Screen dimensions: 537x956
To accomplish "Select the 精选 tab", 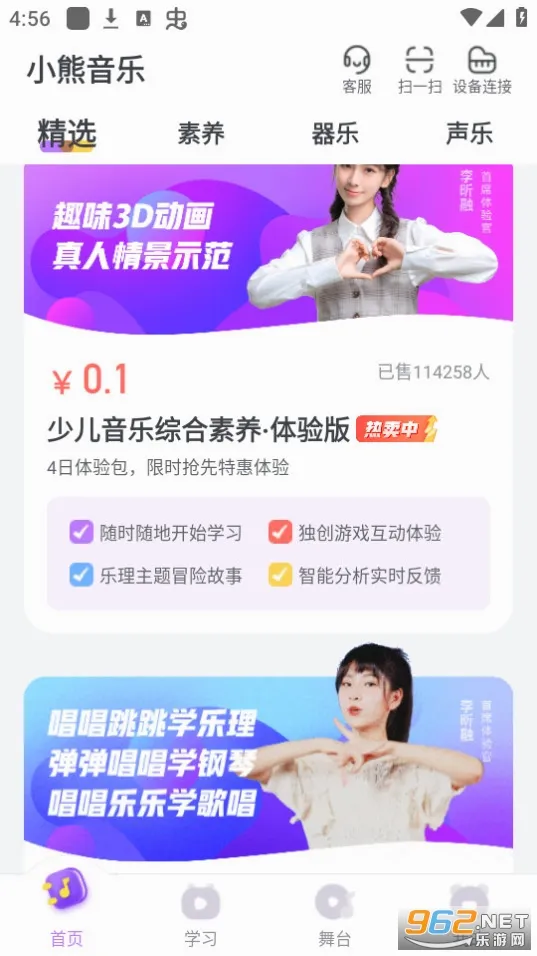I will click(x=67, y=134).
